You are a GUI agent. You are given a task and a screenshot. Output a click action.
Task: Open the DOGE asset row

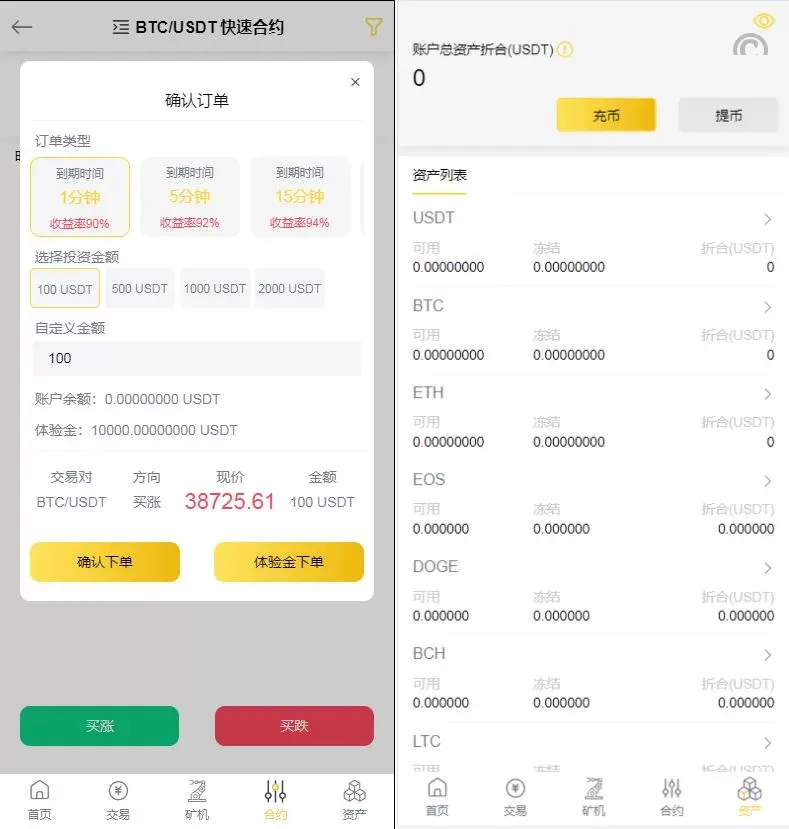coord(593,567)
